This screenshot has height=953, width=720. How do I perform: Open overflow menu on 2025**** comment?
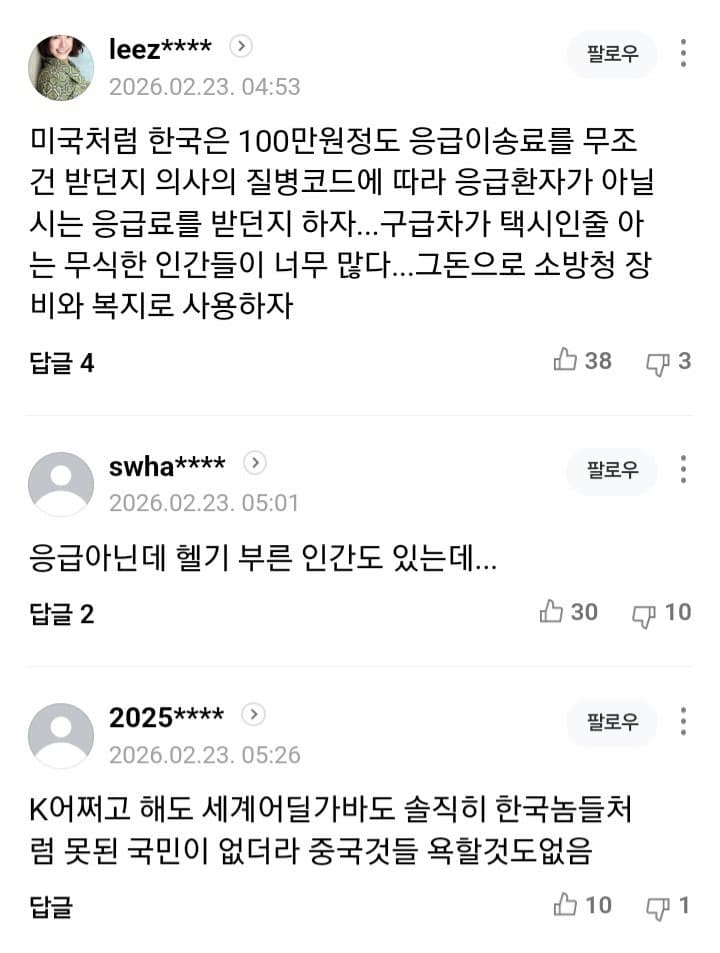(x=683, y=722)
